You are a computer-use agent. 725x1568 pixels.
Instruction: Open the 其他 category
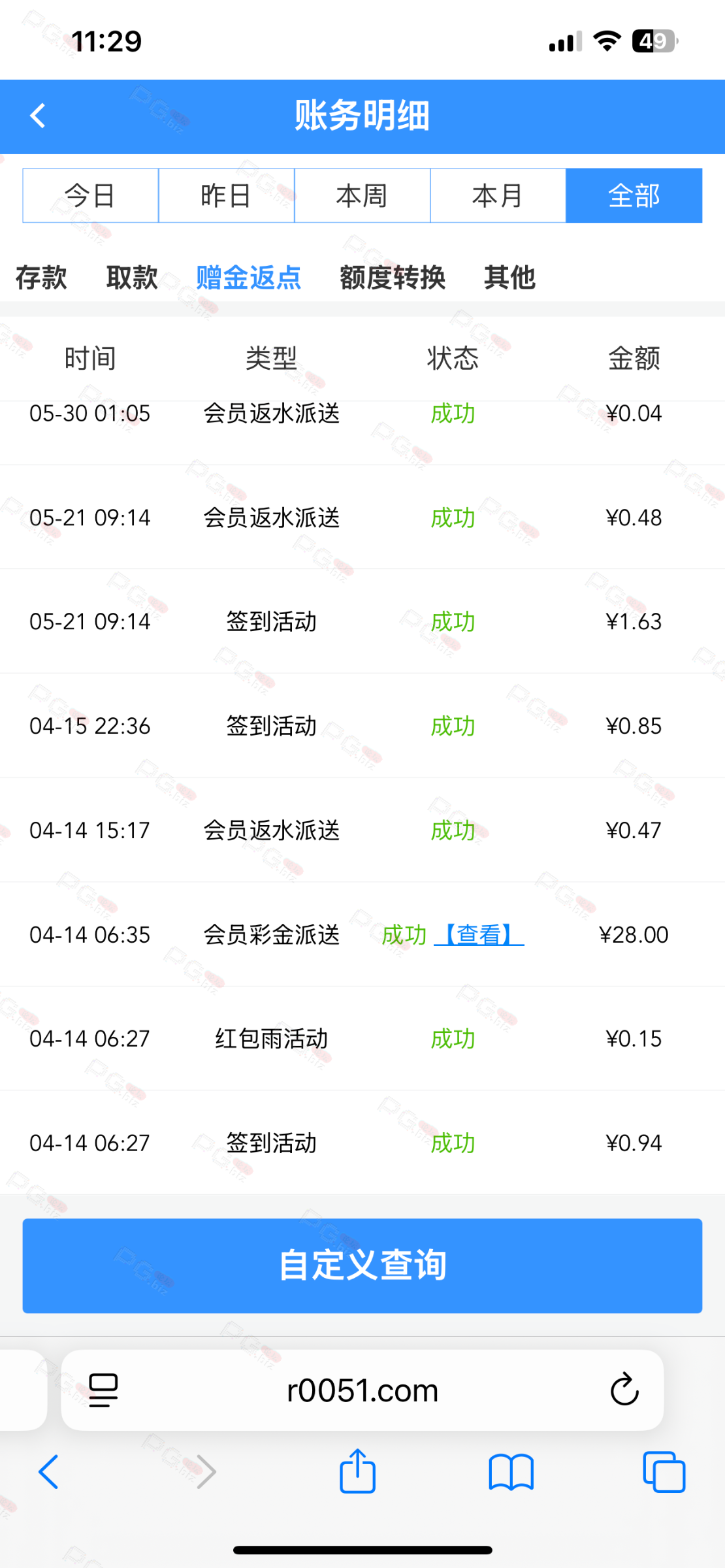coord(509,278)
